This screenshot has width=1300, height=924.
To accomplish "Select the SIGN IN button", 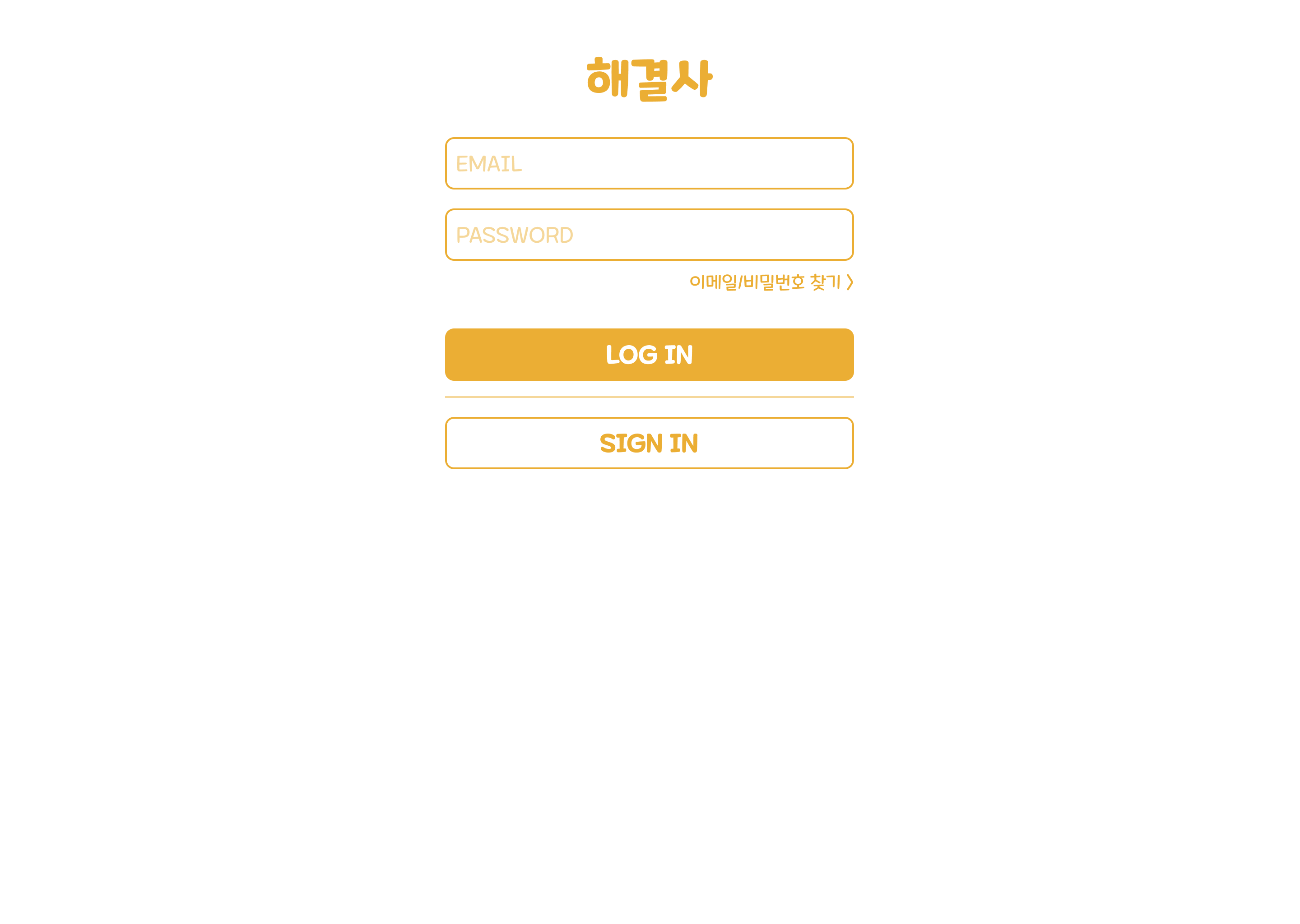I will [649, 443].
